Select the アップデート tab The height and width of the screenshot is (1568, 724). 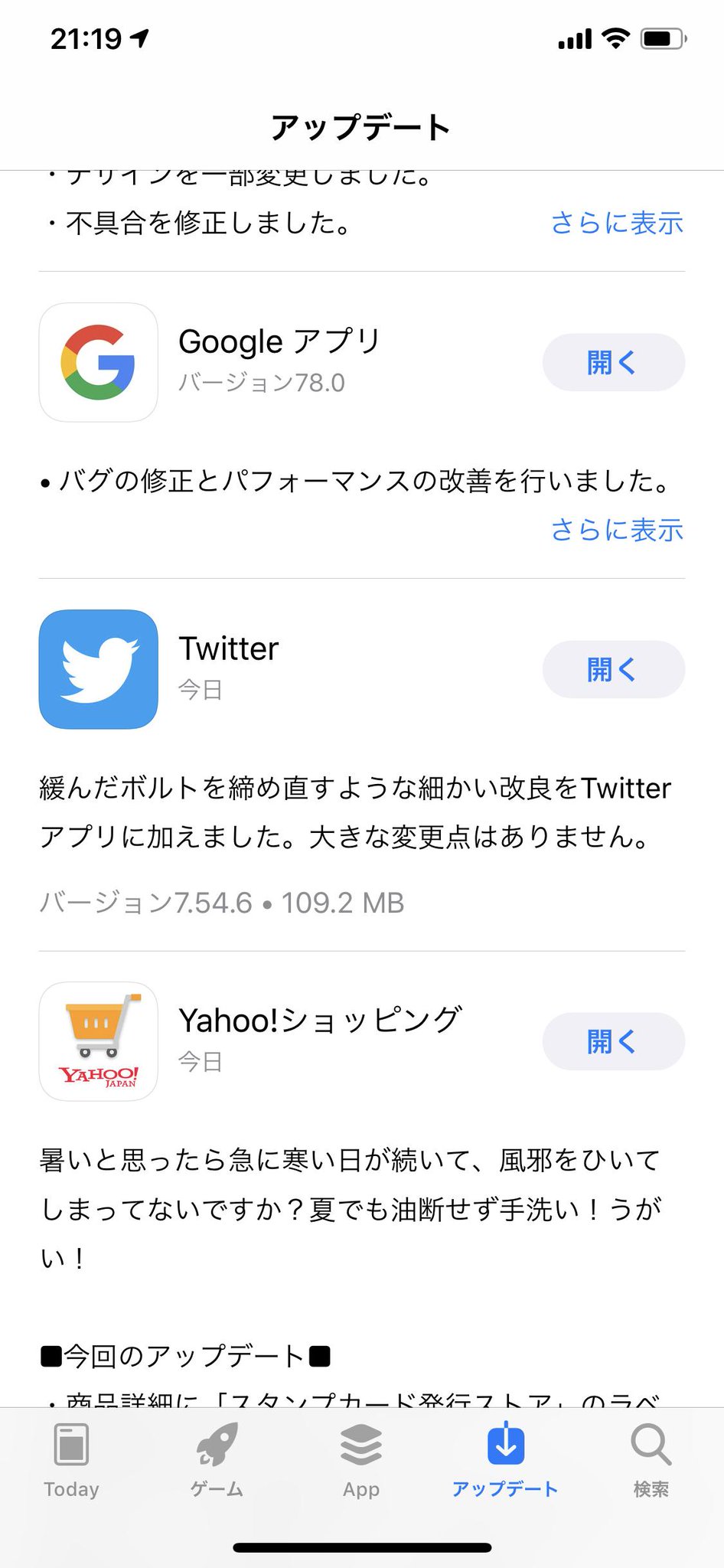505,1460
